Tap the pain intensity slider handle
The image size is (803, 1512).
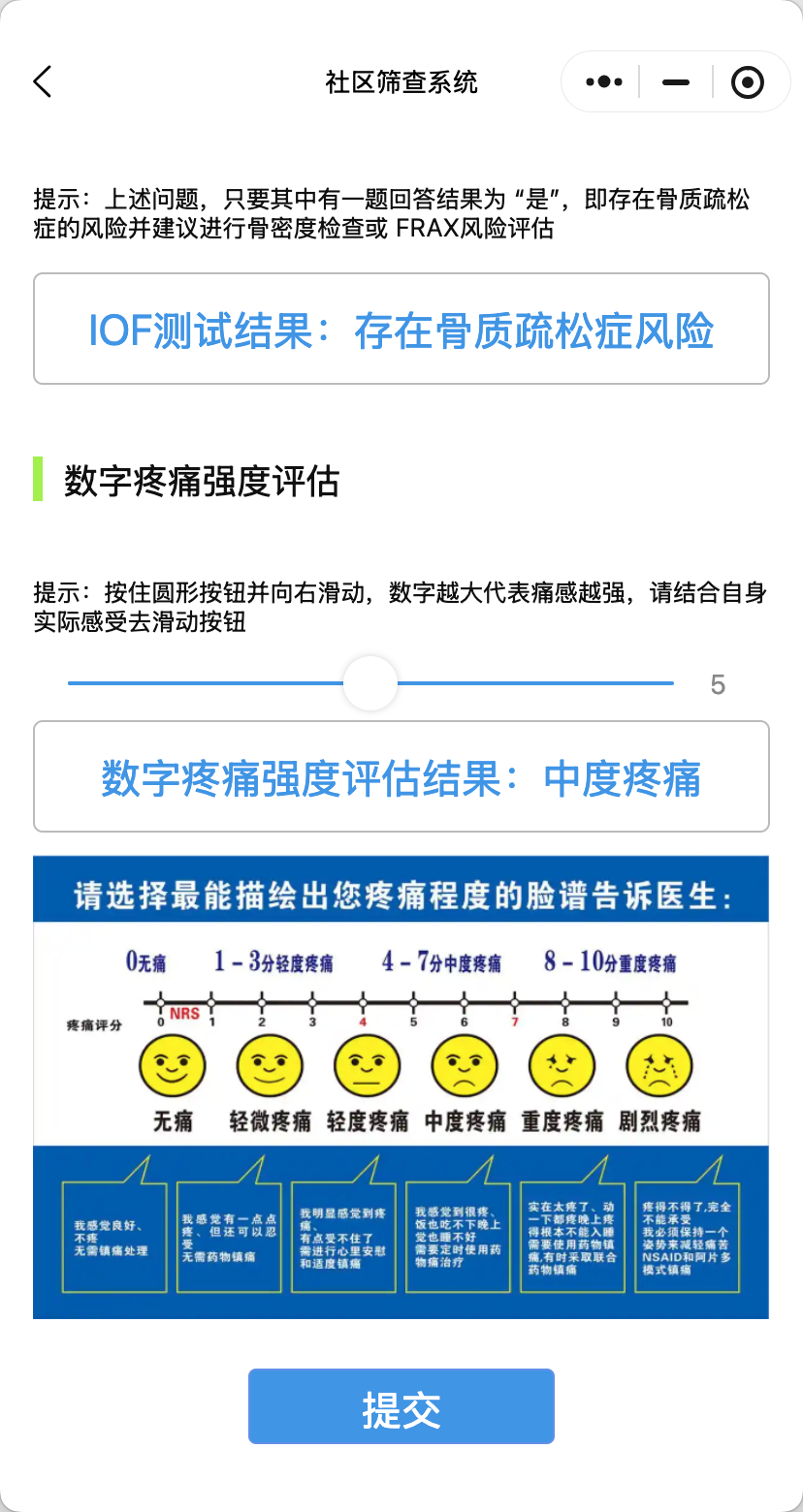coord(370,683)
